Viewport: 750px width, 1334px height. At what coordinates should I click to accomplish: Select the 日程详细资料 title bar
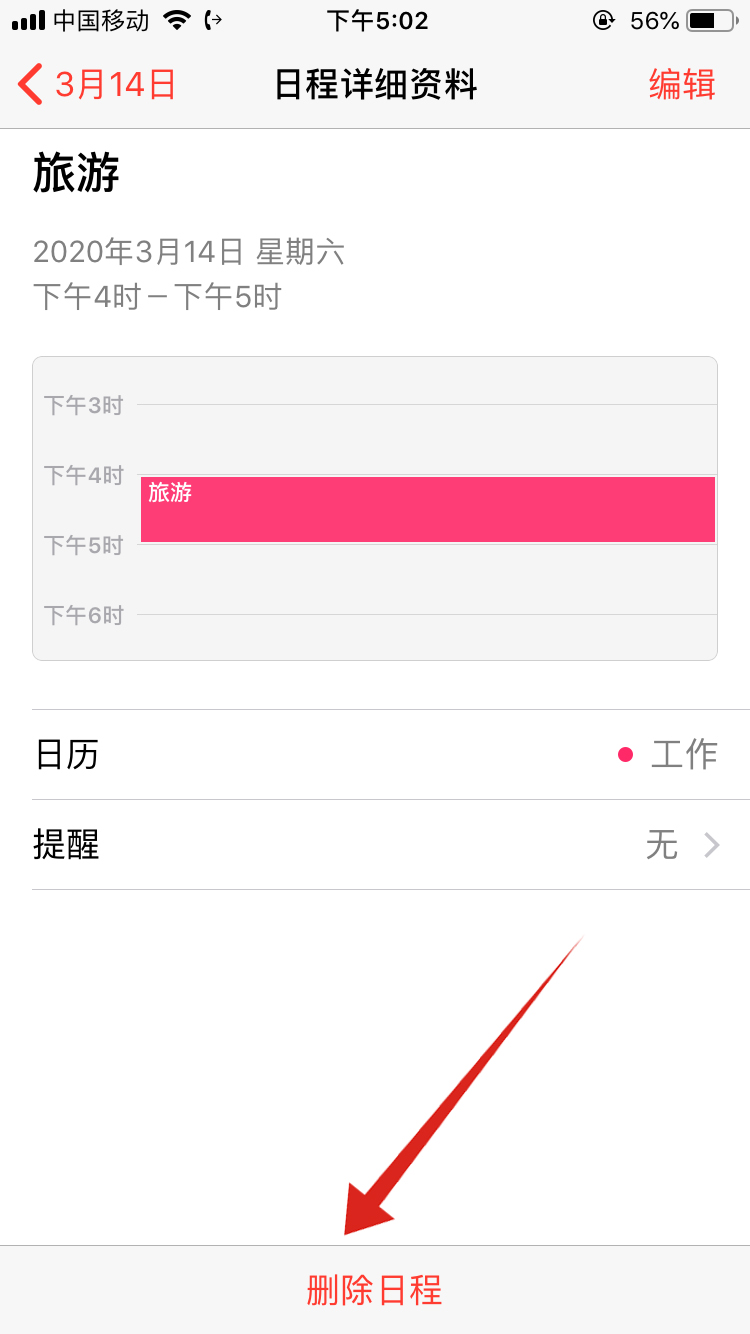(x=375, y=86)
